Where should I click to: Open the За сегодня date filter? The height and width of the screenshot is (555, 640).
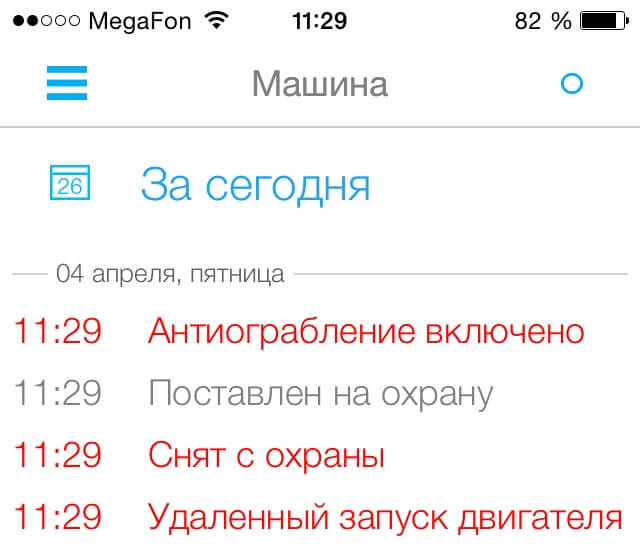coord(255,185)
